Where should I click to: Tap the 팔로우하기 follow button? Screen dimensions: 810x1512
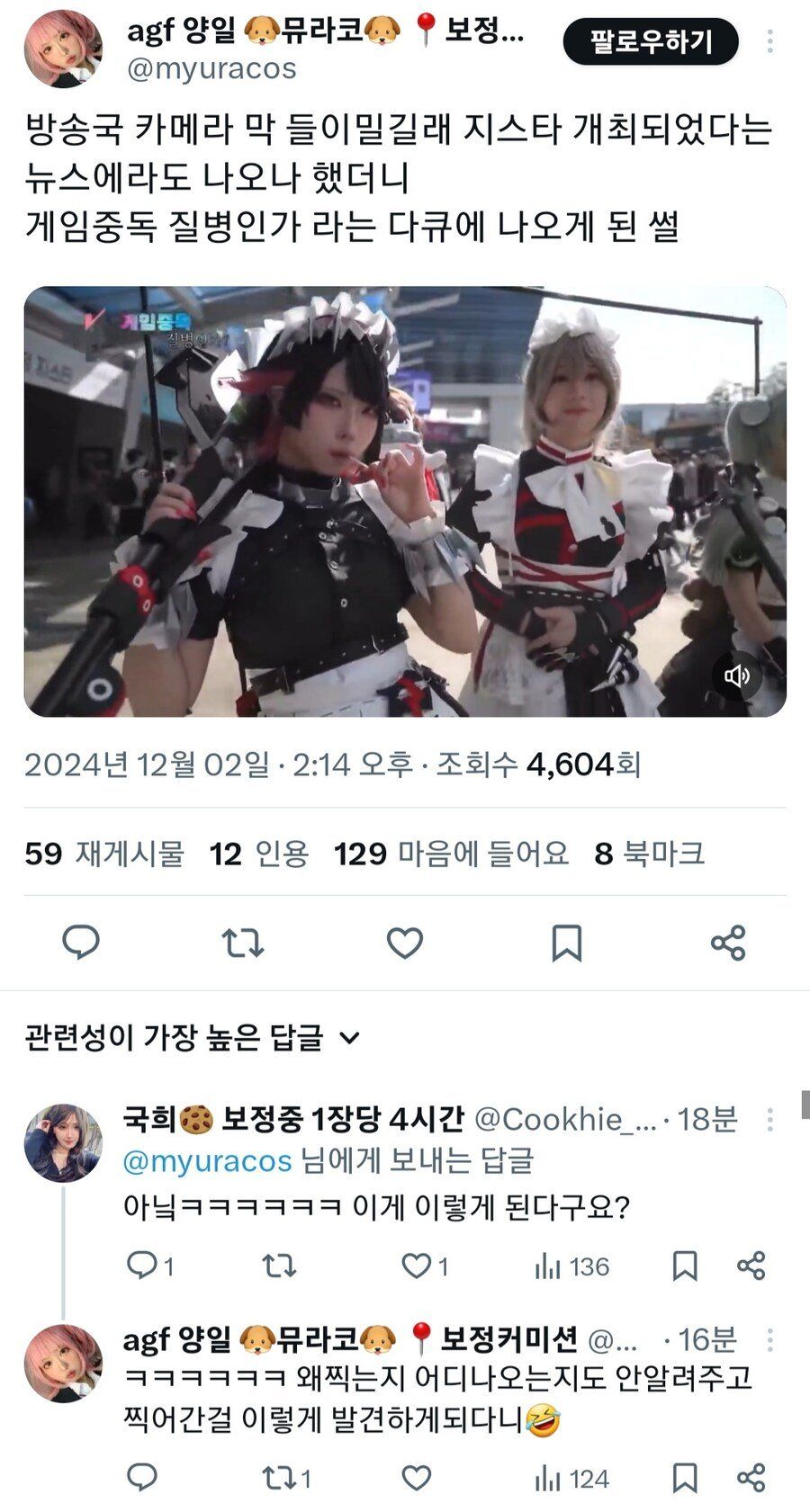click(651, 41)
